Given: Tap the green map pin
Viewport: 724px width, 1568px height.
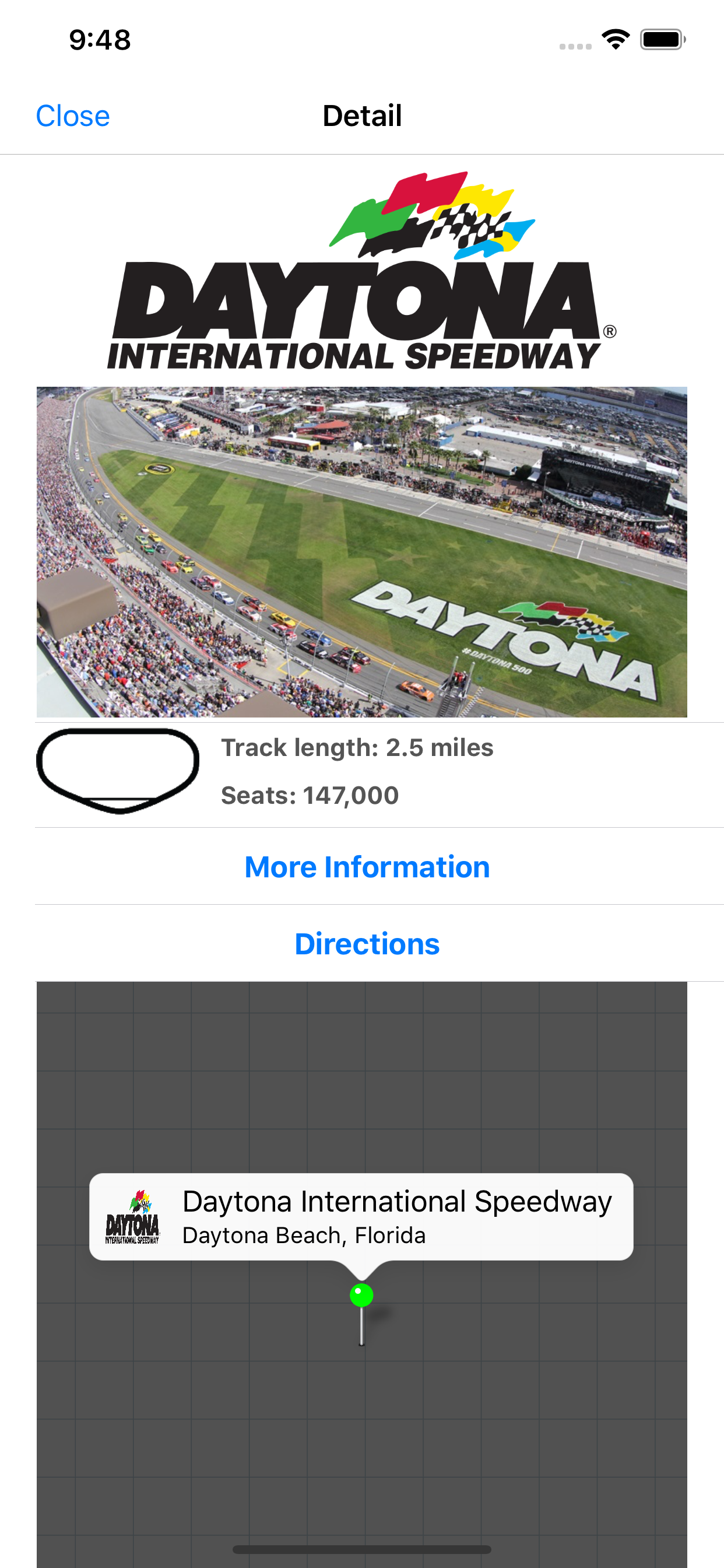Looking at the screenshot, I should pos(361,1296).
